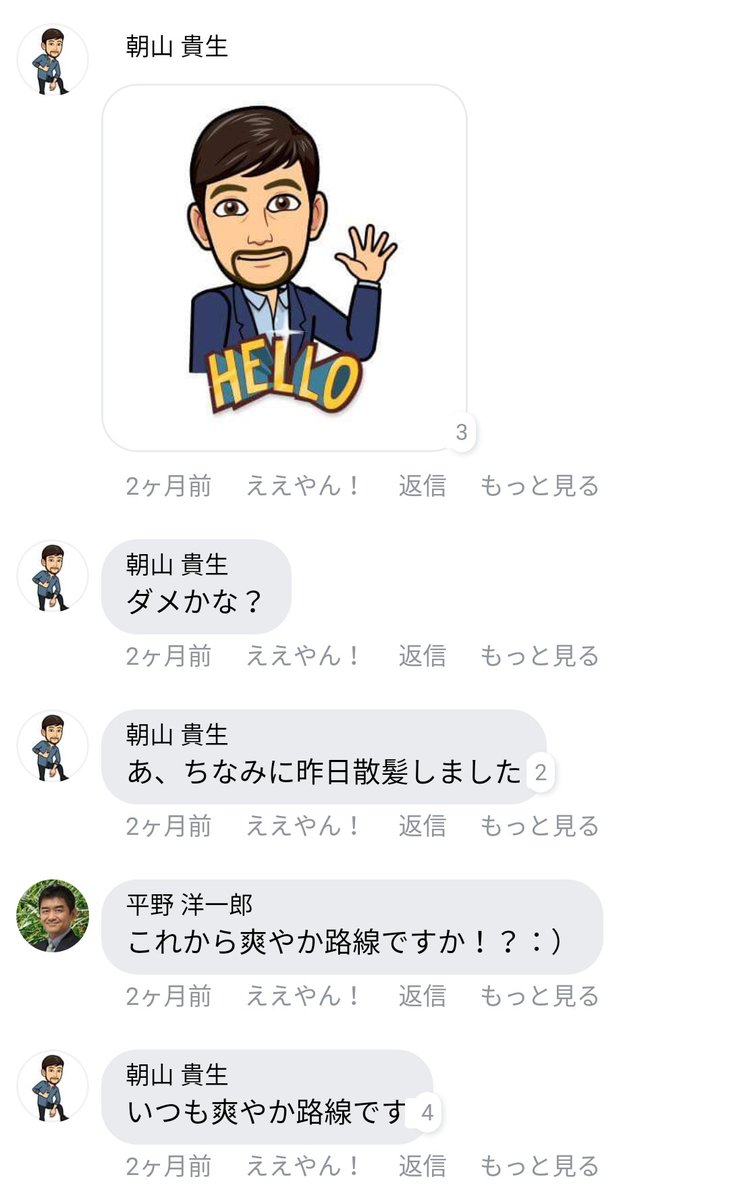See reactions on the 散髪しました comment
The image size is (729, 1200).
[x=541, y=773]
